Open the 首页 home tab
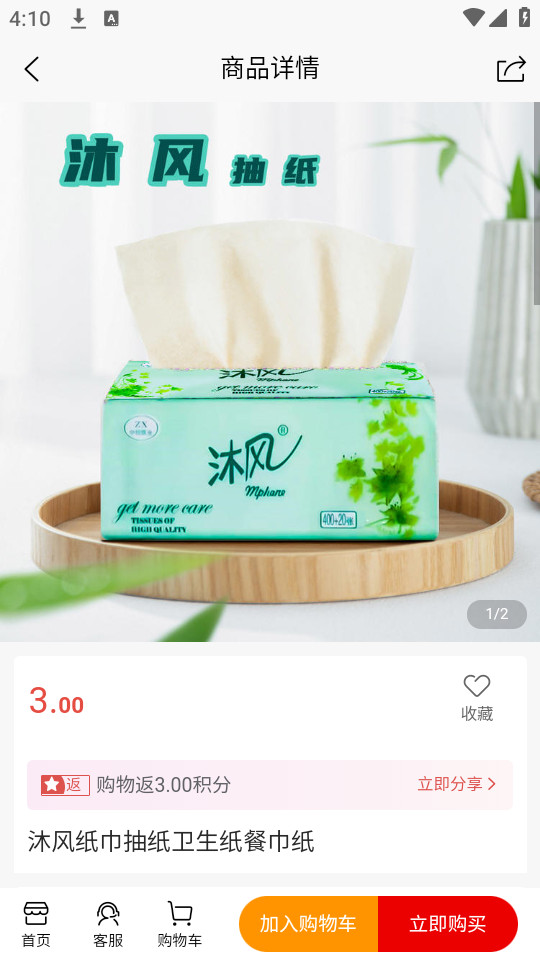This screenshot has width=540, height=960. (36, 924)
